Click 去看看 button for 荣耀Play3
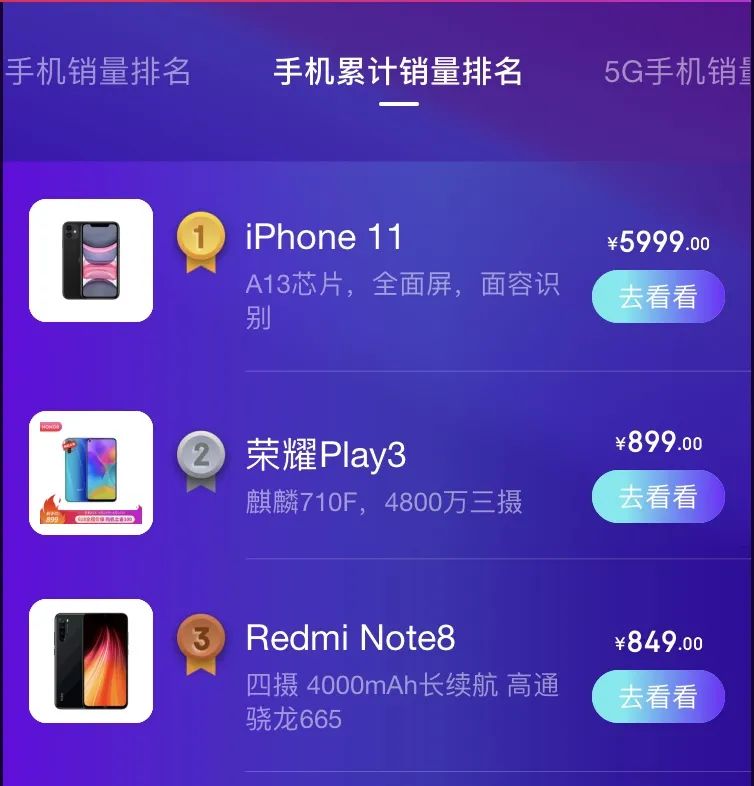This screenshot has width=754, height=786. pos(657,497)
